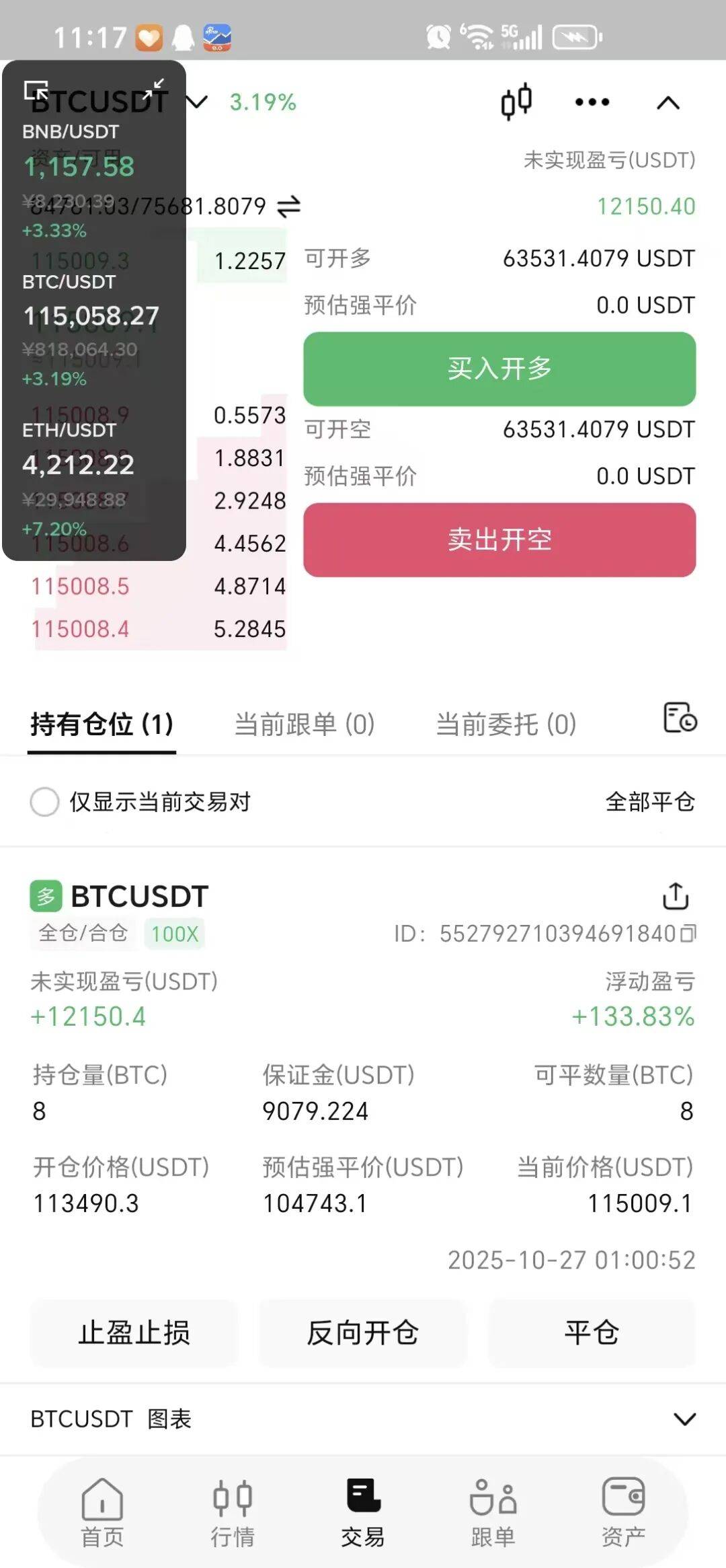Tap 全部平仓 to close all positions
The image size is (726, 1568).
(650, 802)
